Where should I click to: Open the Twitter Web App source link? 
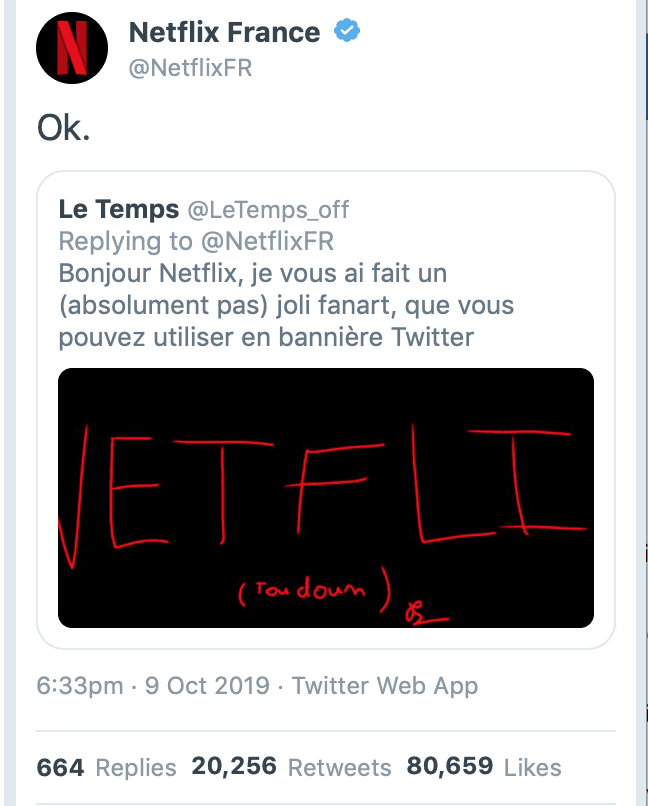click(x=384, y=686)
